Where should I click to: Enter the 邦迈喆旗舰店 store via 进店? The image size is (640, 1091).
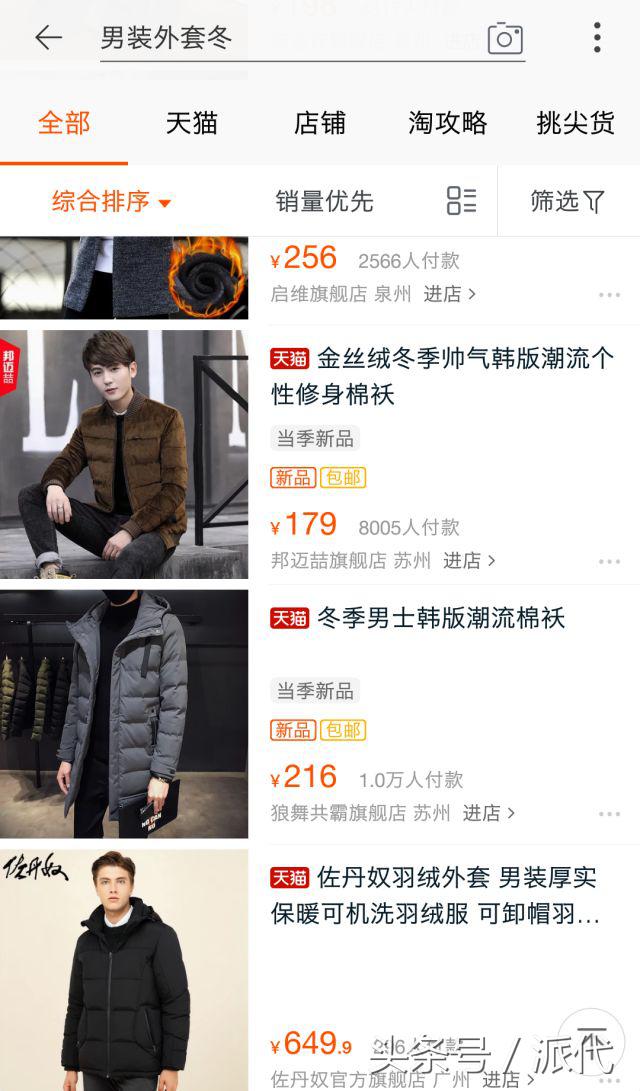[469, 561]
